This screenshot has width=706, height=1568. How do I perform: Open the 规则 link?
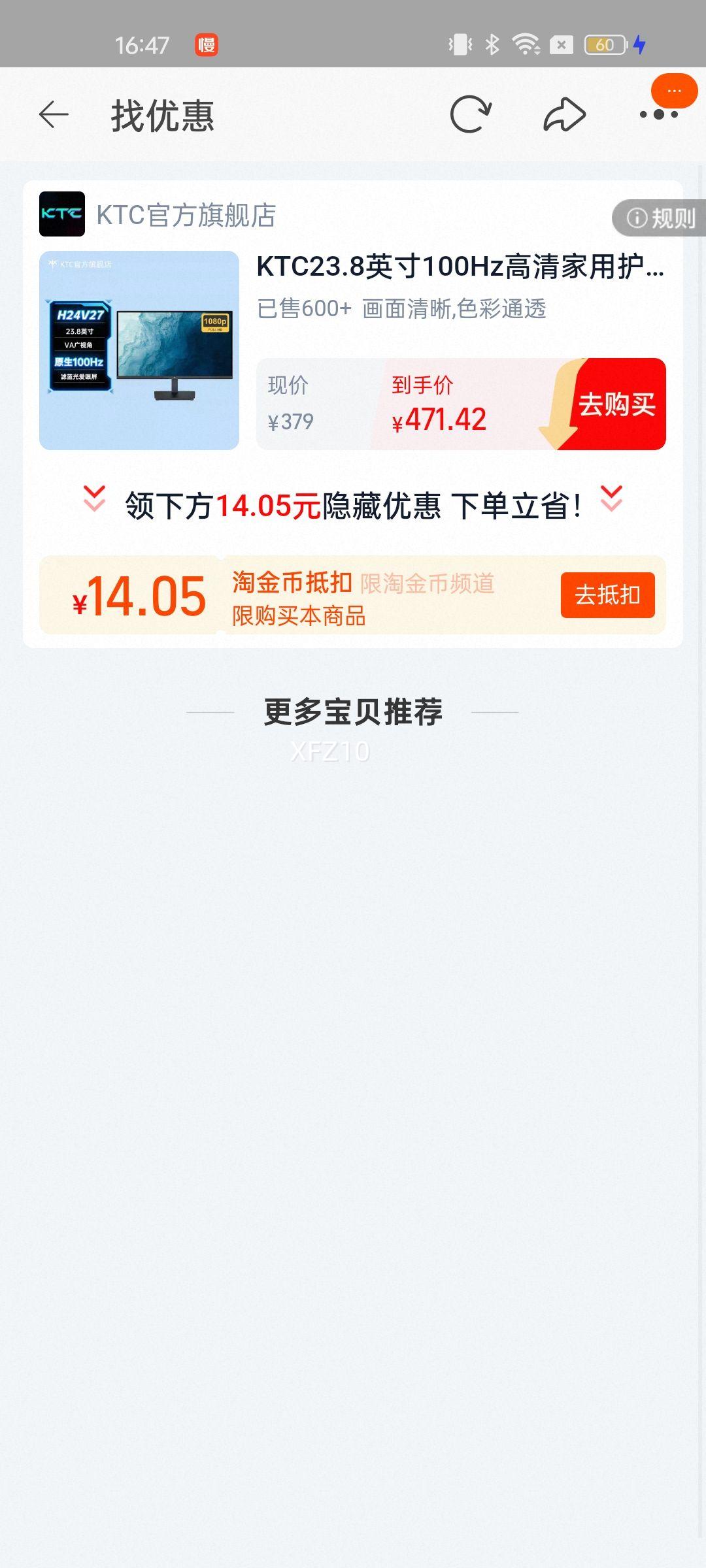671,218
